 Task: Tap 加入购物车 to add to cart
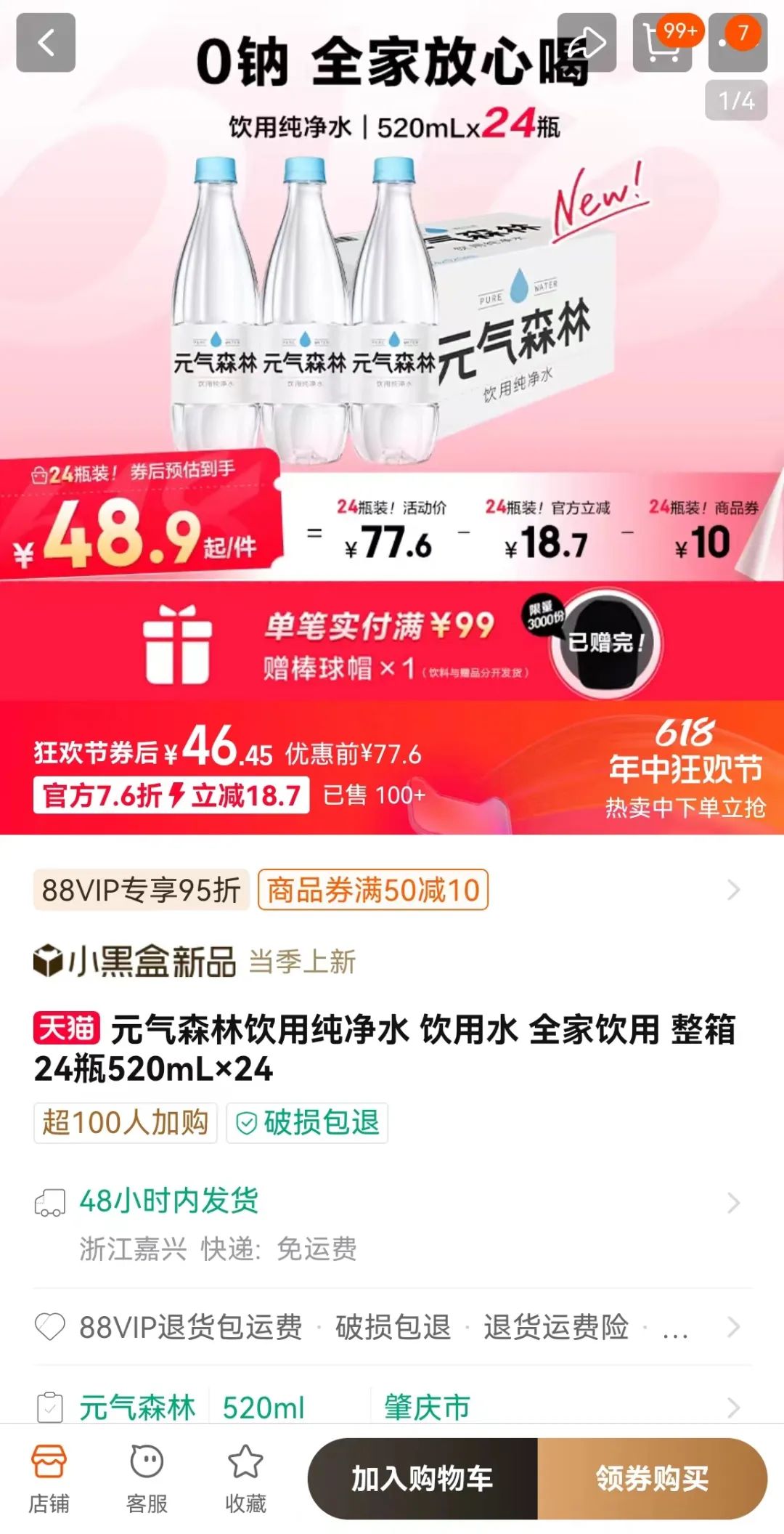(x=422, y=1479)
